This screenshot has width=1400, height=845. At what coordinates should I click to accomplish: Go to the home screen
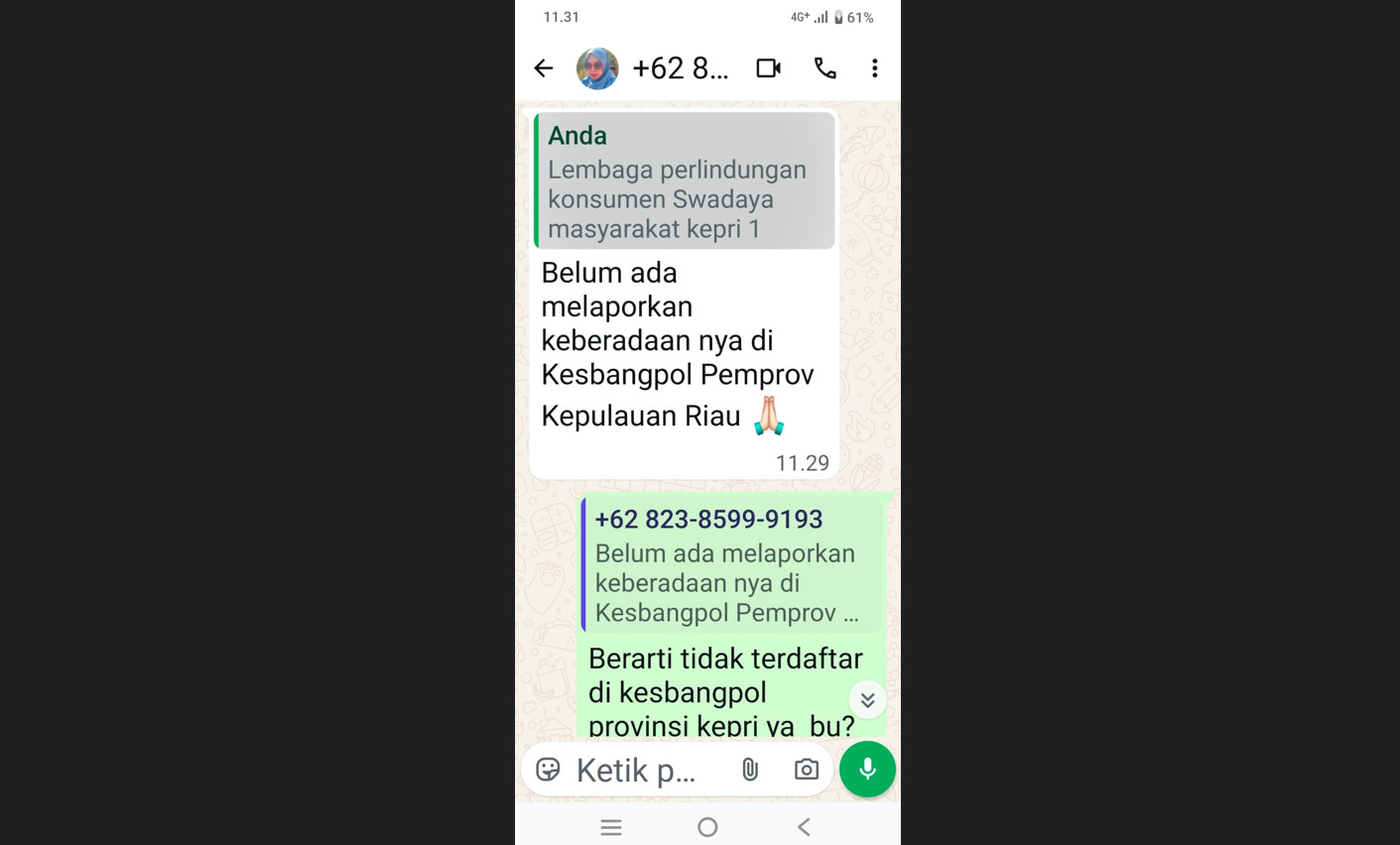707,827
